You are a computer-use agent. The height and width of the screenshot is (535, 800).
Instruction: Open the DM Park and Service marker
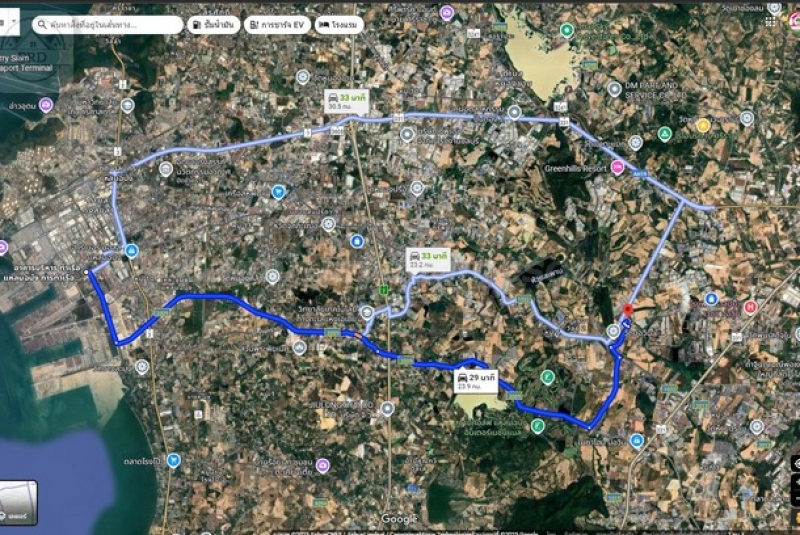pyautogui.click(x=614, y=89)
